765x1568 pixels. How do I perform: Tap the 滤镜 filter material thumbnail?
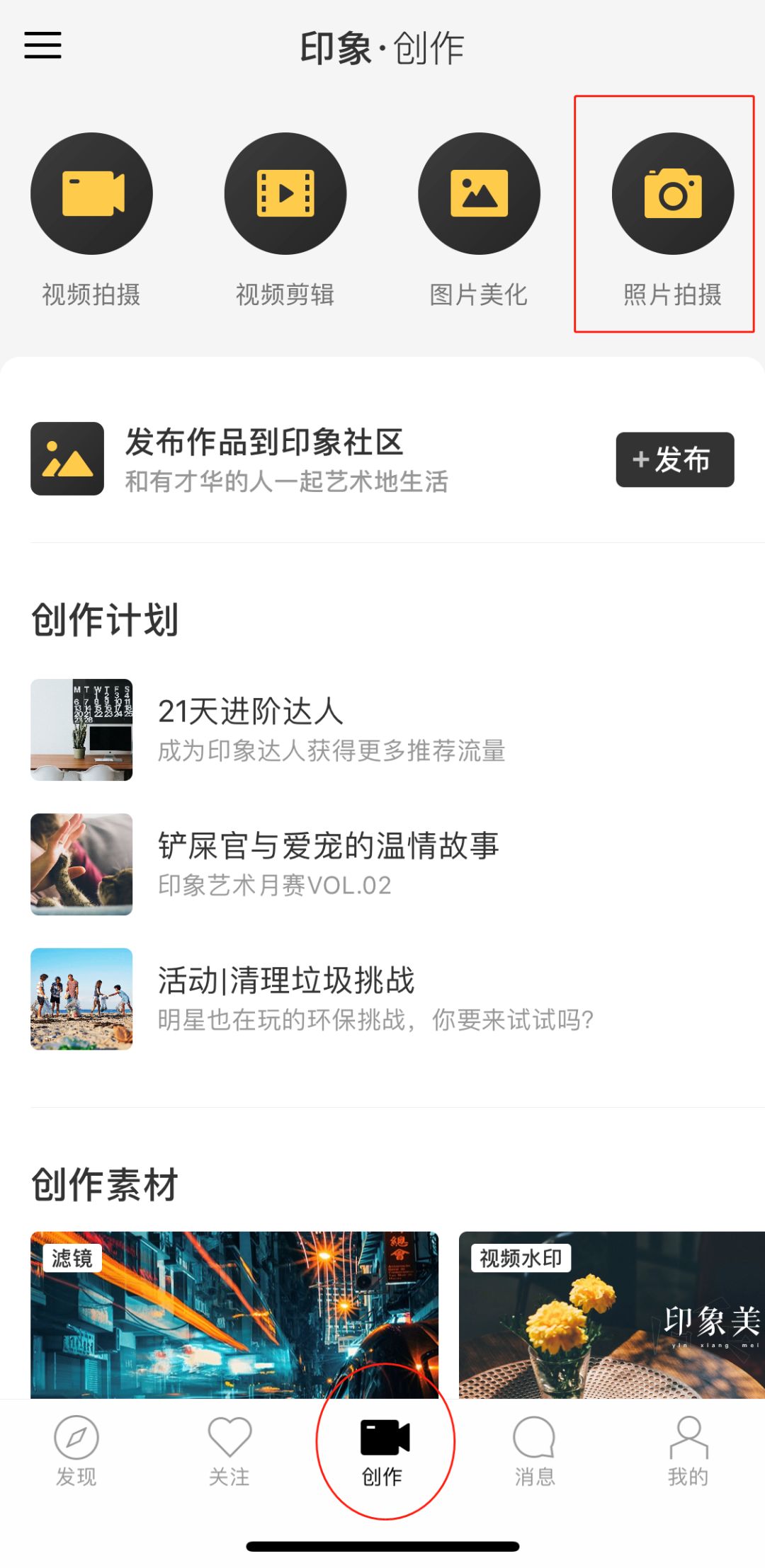click(x=234, y=1317)
